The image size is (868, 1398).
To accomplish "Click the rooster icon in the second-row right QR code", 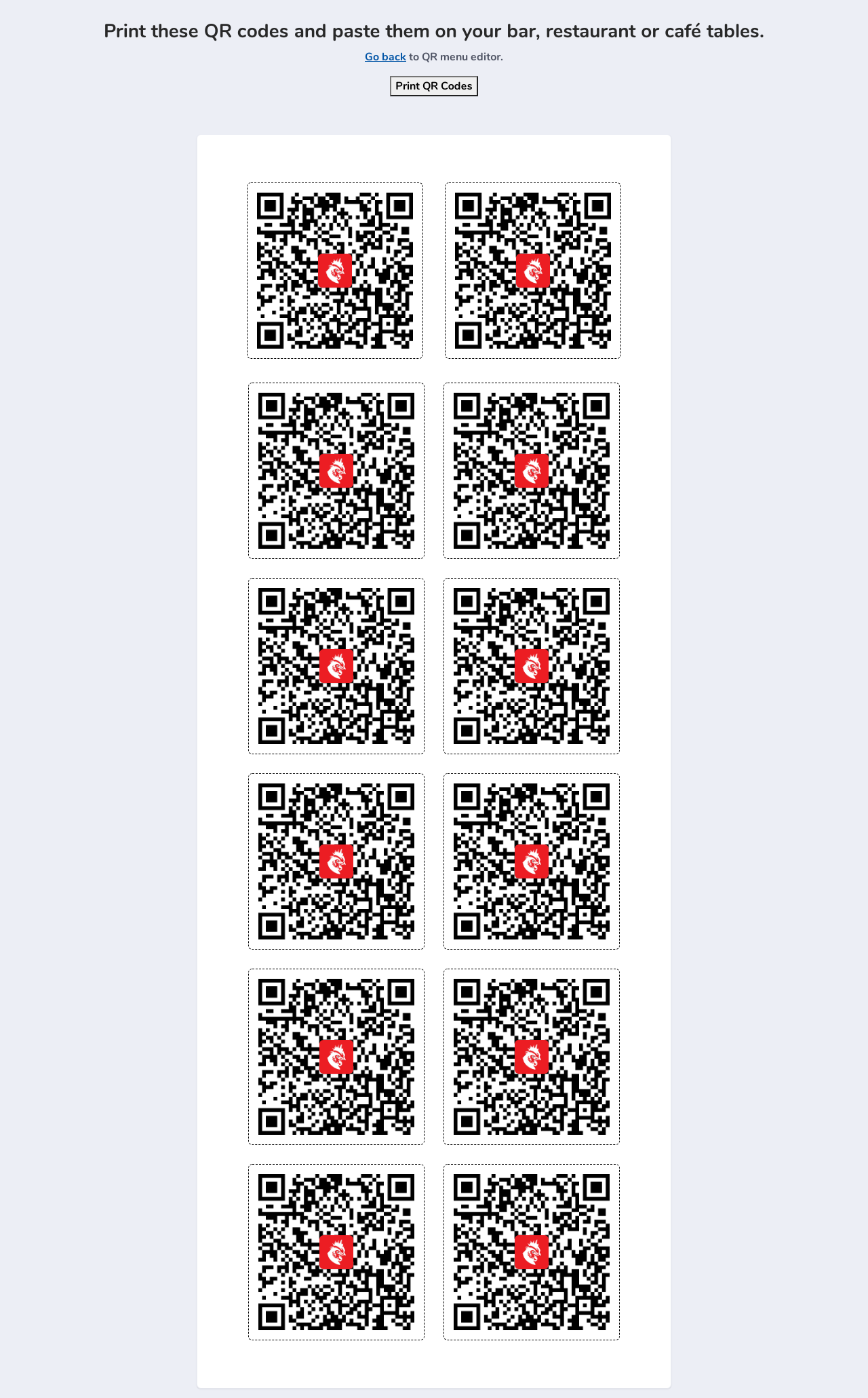I will tap(532, 471).
